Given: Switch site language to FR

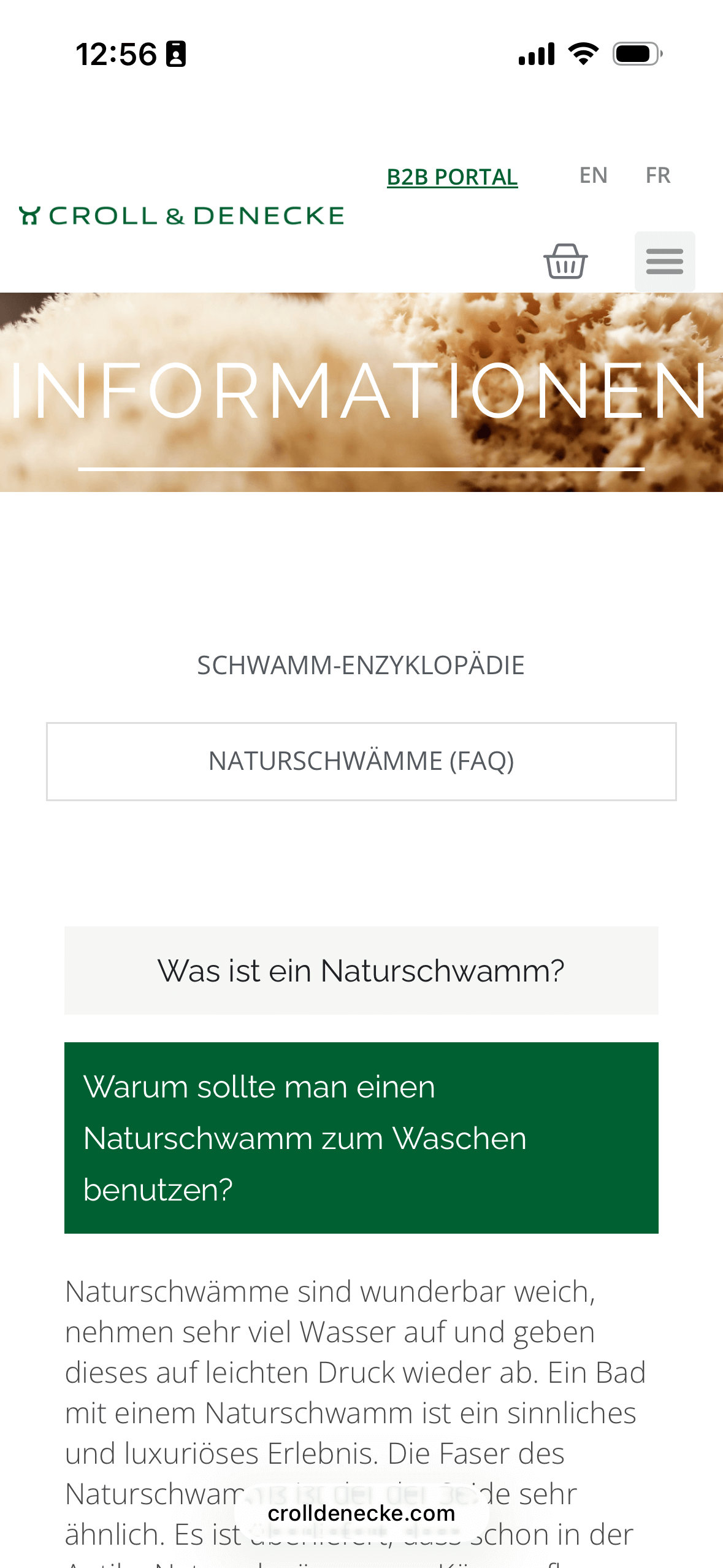Looking at the screenshot, I should [x=657, y=175].
